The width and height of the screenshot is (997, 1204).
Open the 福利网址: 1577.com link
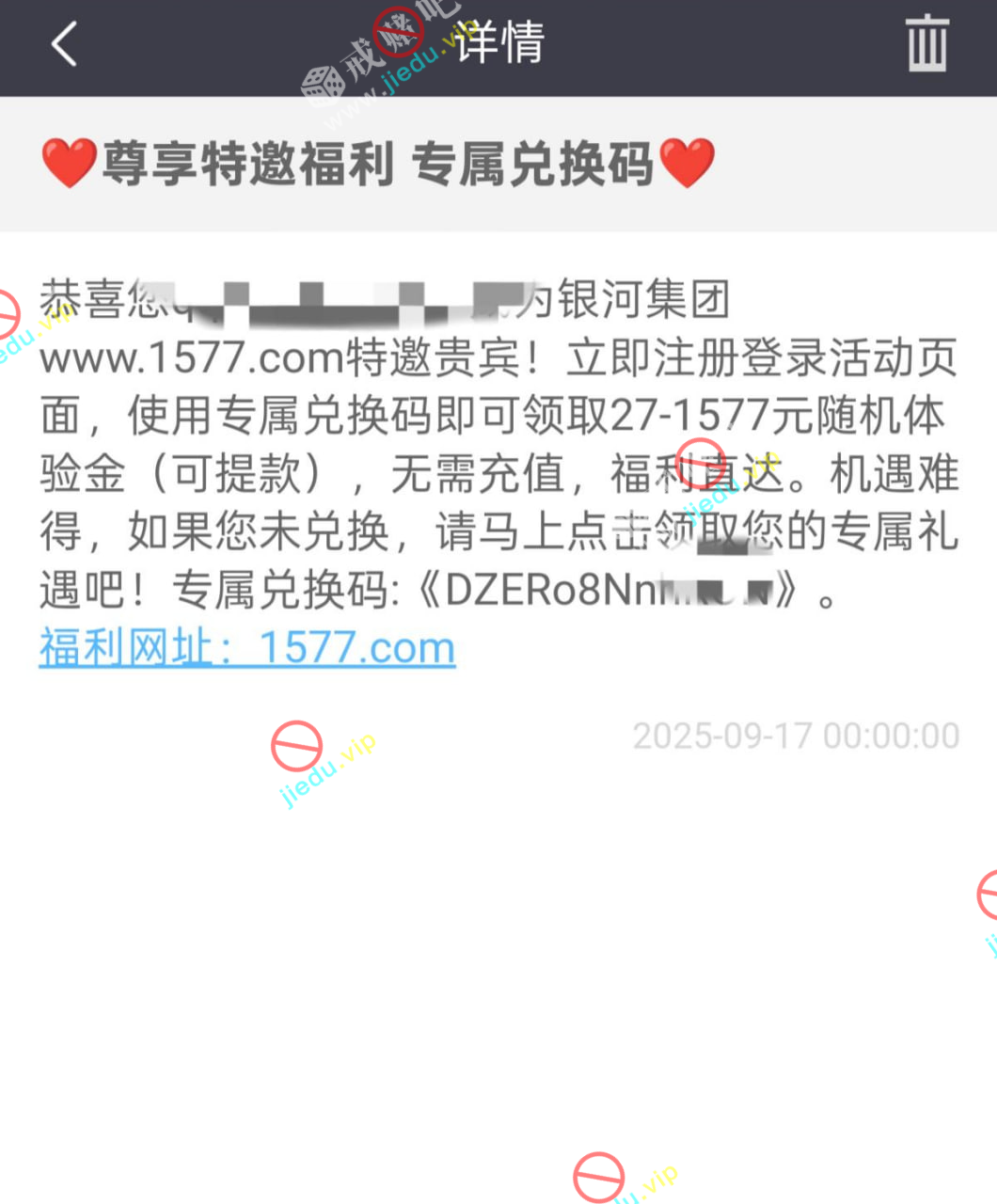coord(247,648)
